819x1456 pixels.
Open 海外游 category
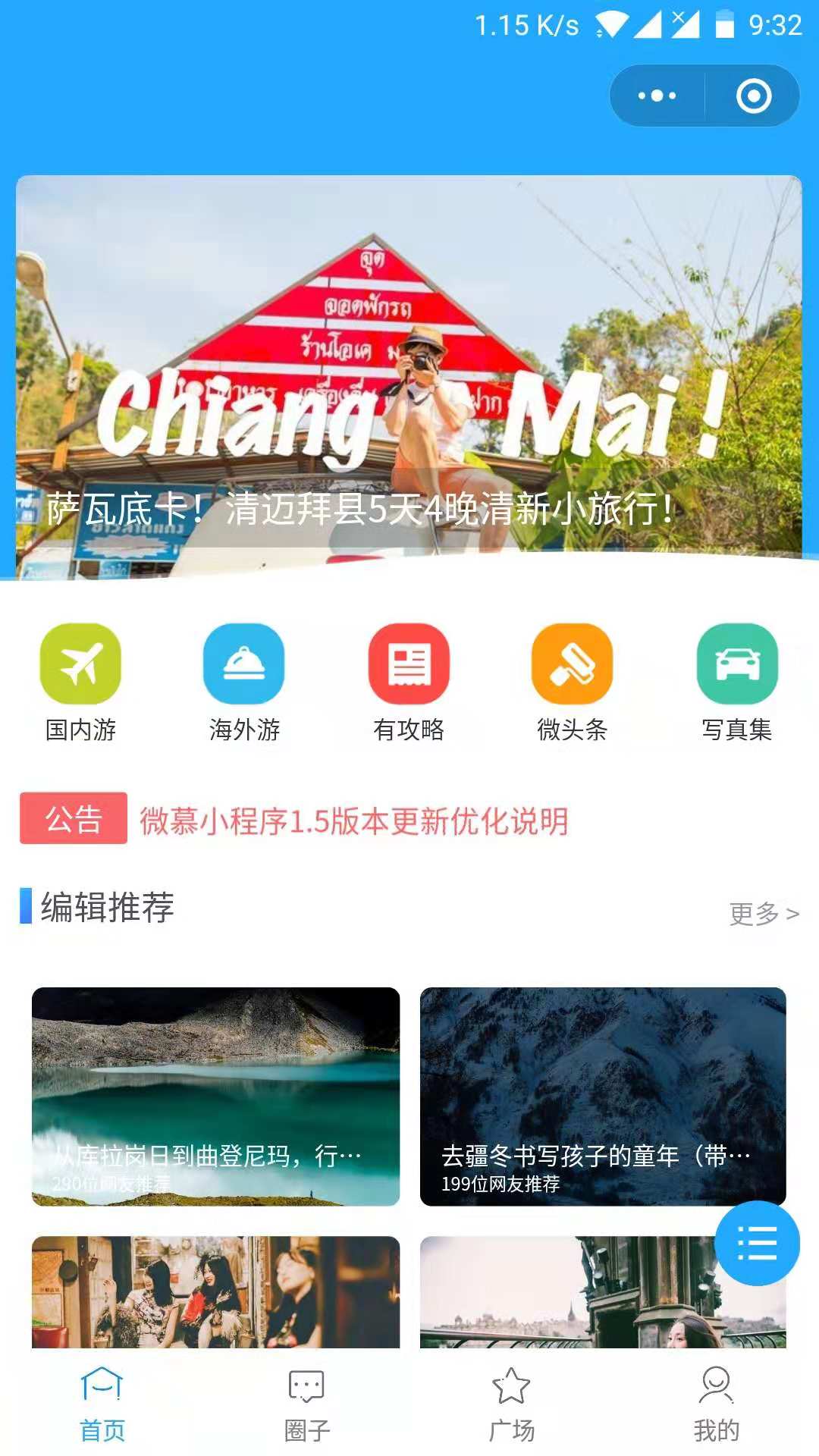tap(244, 682)
